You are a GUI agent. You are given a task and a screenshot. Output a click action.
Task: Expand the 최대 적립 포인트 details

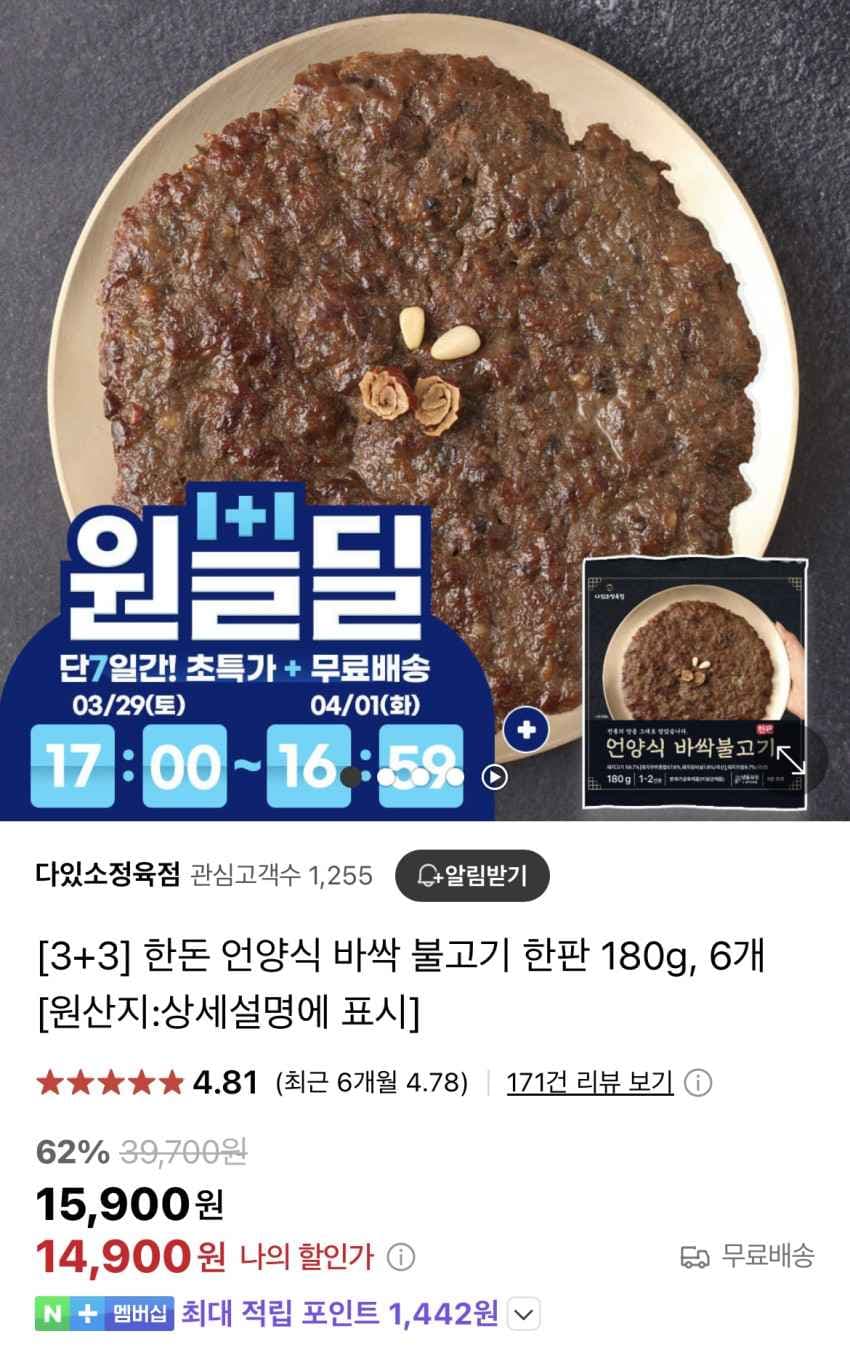(524, 1314)
